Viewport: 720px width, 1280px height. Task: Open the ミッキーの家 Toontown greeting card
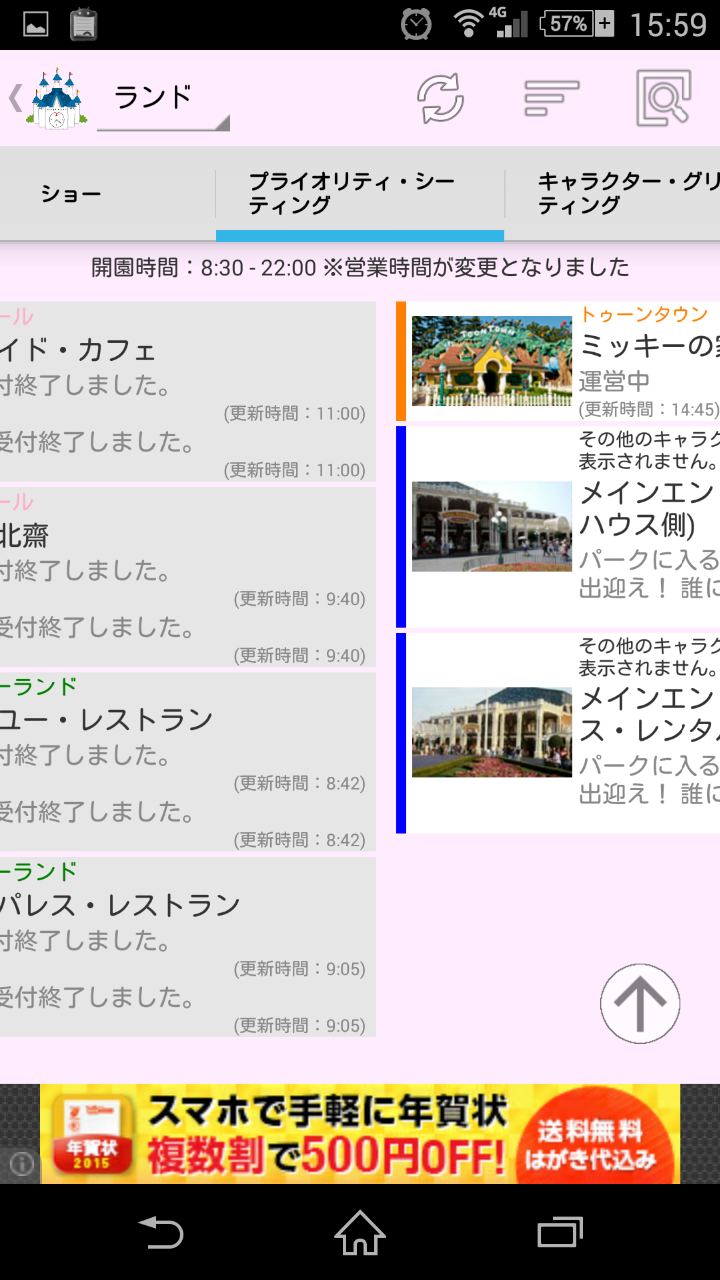tap(560, 362)
